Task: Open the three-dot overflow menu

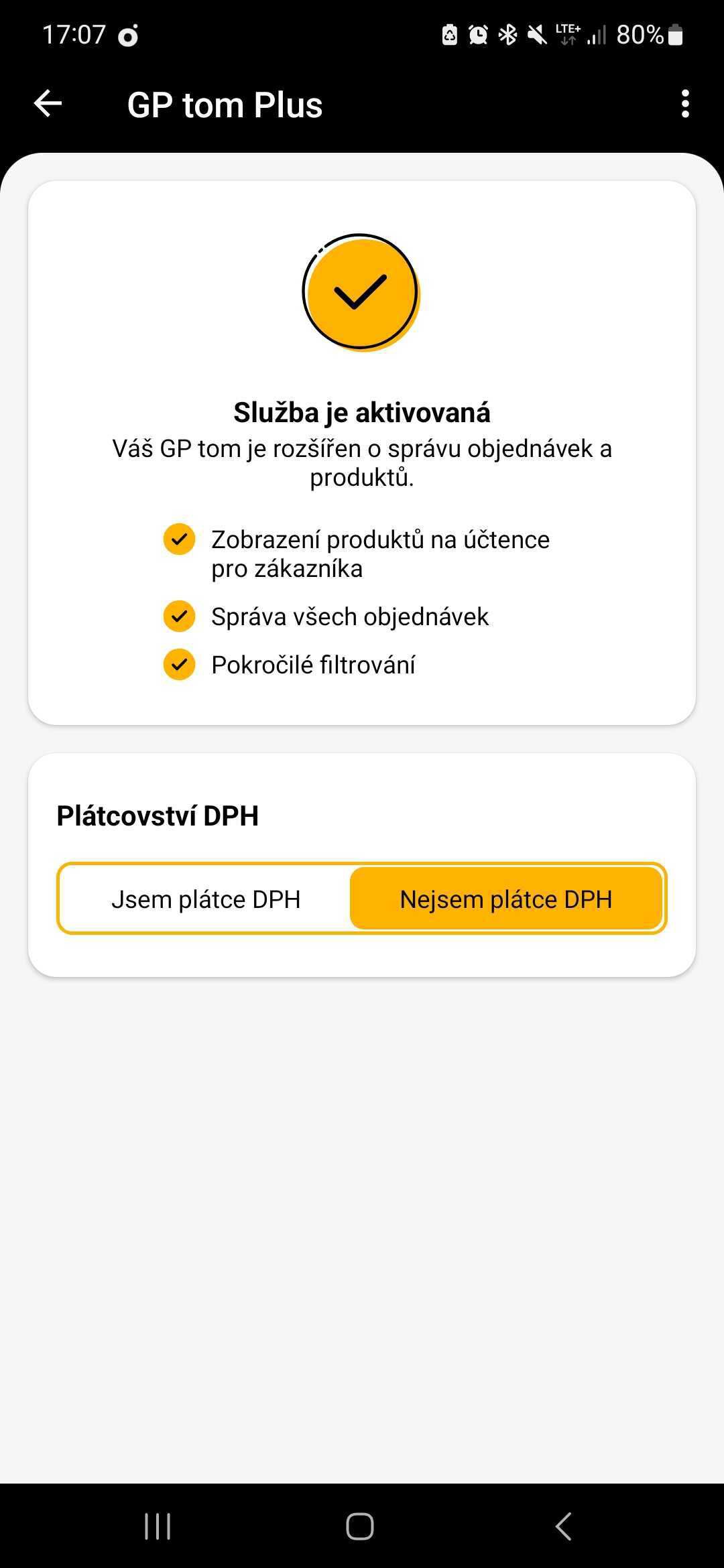Action: (684, 104)
